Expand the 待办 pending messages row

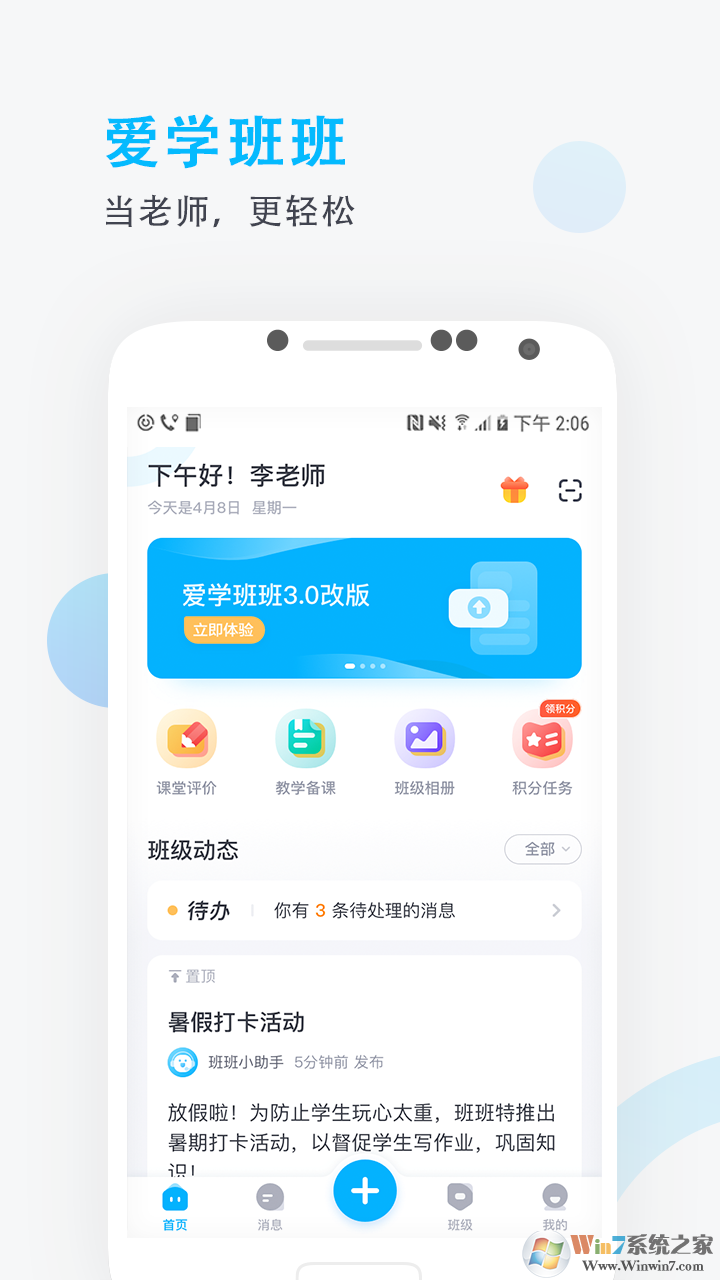click(364, 910)
